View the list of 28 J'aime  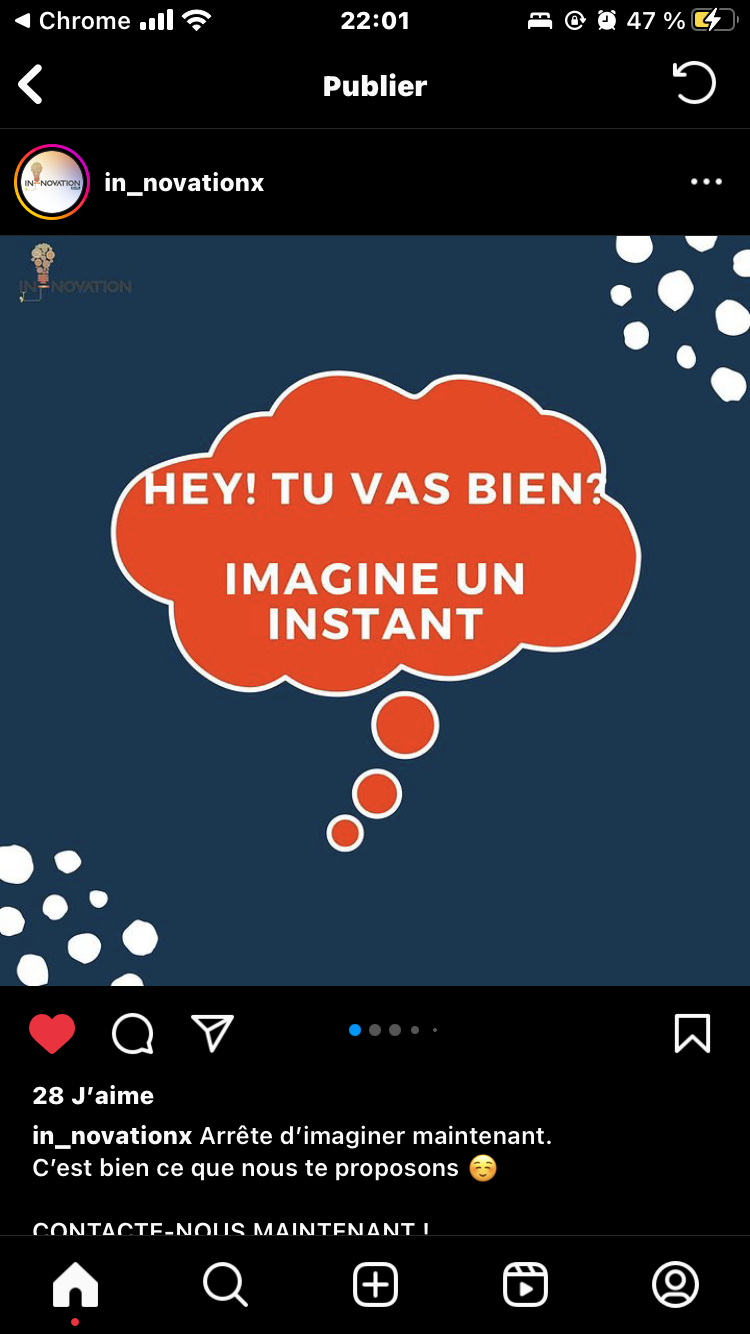pyautogui.click(x=93, y=1095)
